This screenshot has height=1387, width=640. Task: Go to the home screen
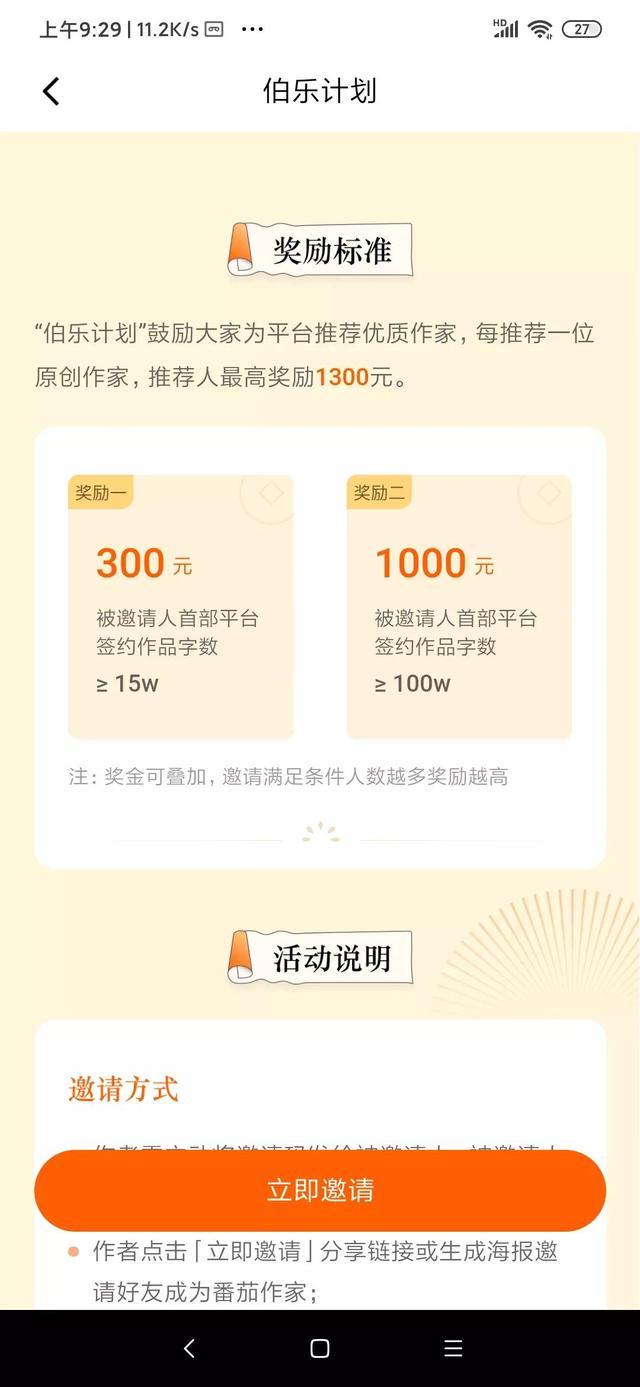pos(320,1348)
